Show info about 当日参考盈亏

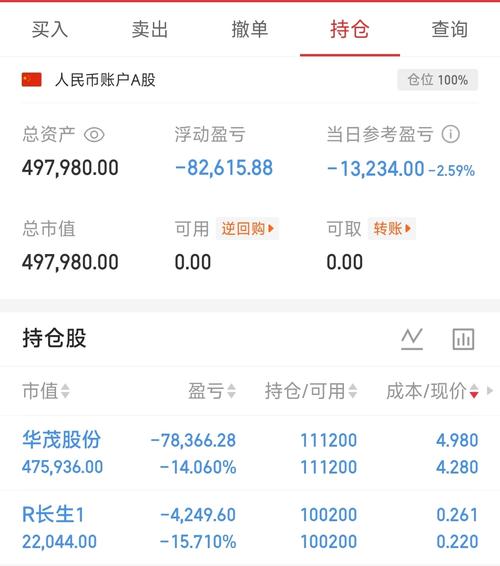point(451,134)
